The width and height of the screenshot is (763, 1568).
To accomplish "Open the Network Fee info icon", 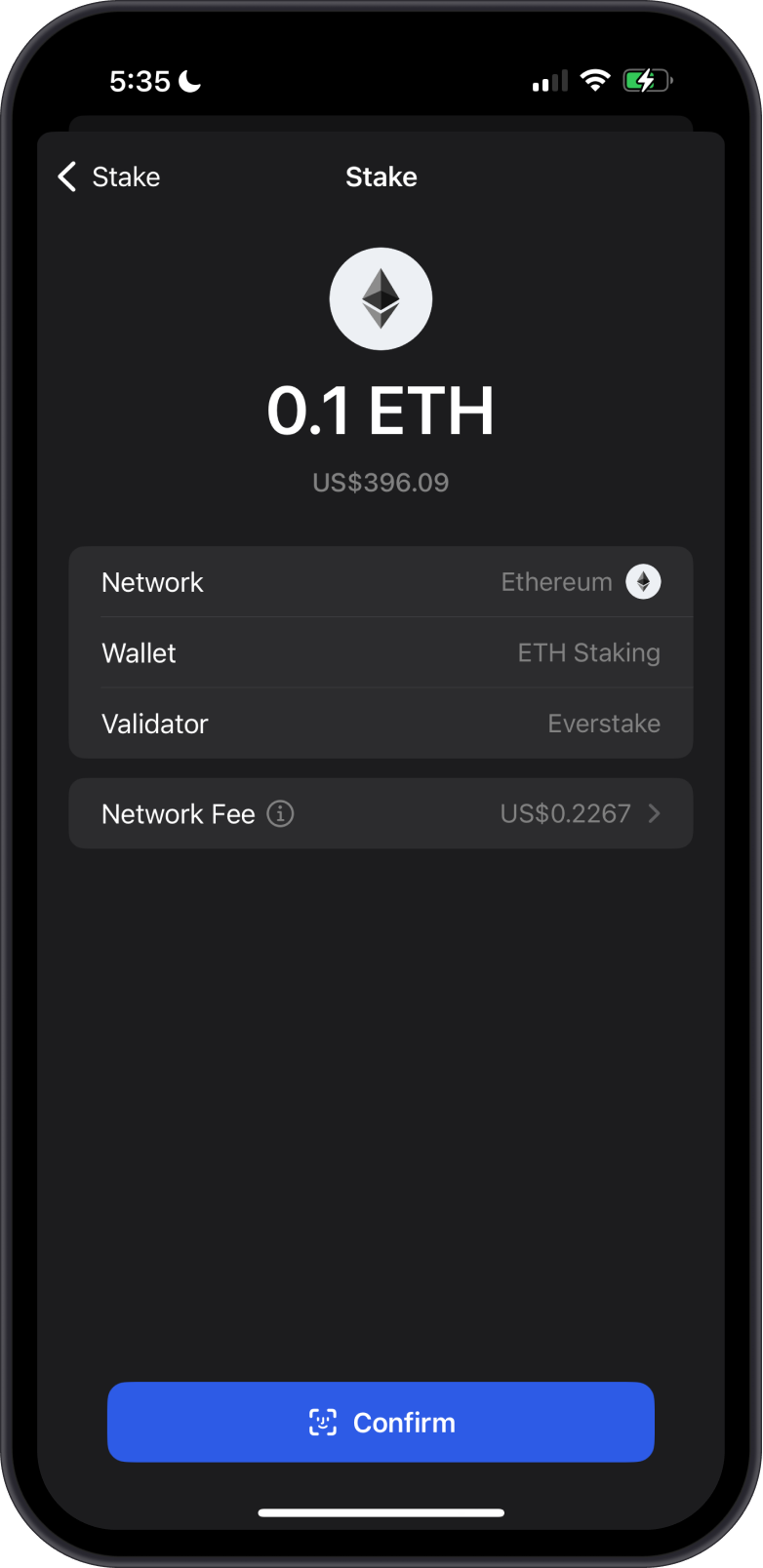I will 279,813.
